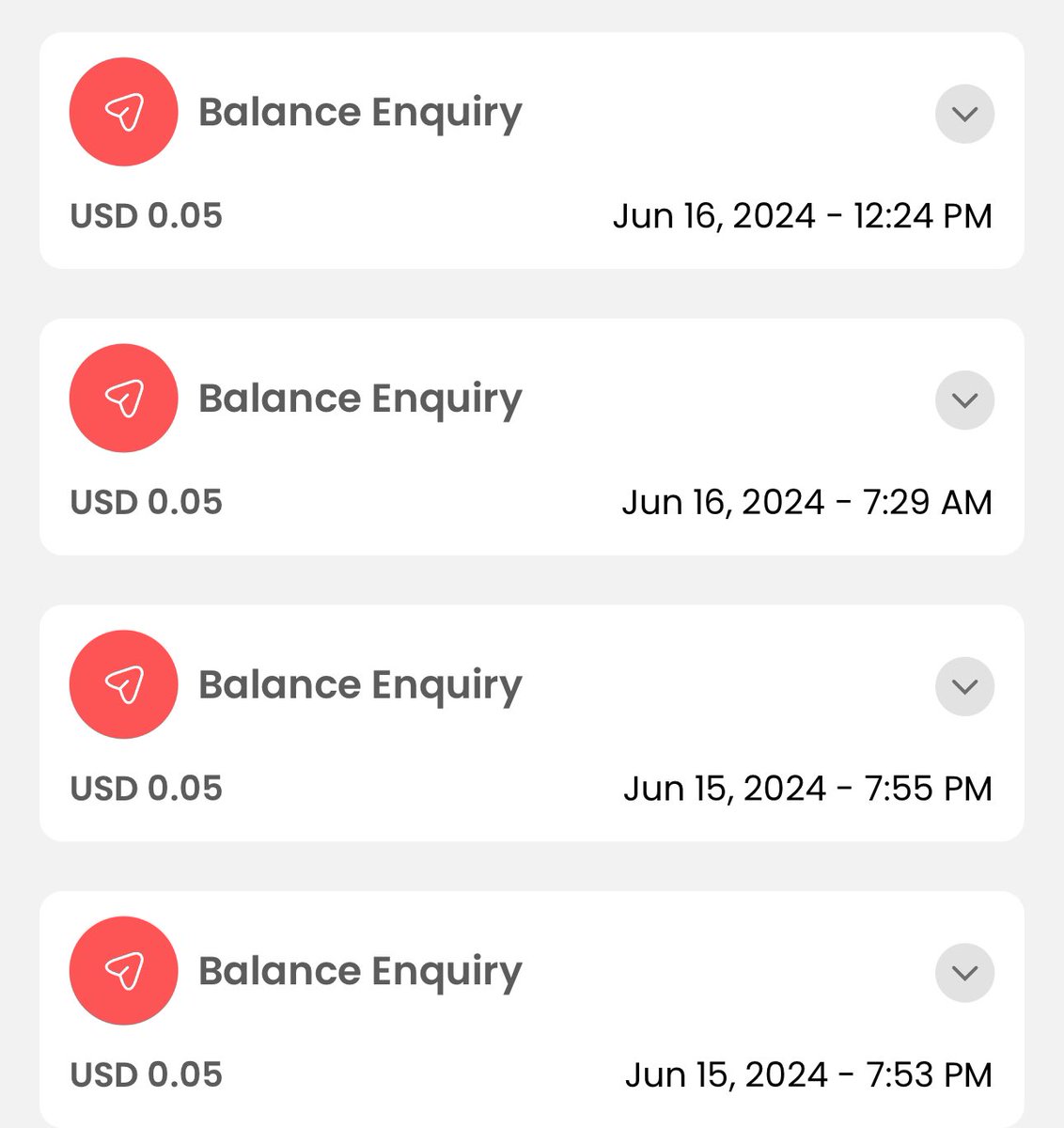
Task: Expand the Jun 16, 12:24 PM Balance Enquiry
Action: pyautogui.click(x=964, y=114)
